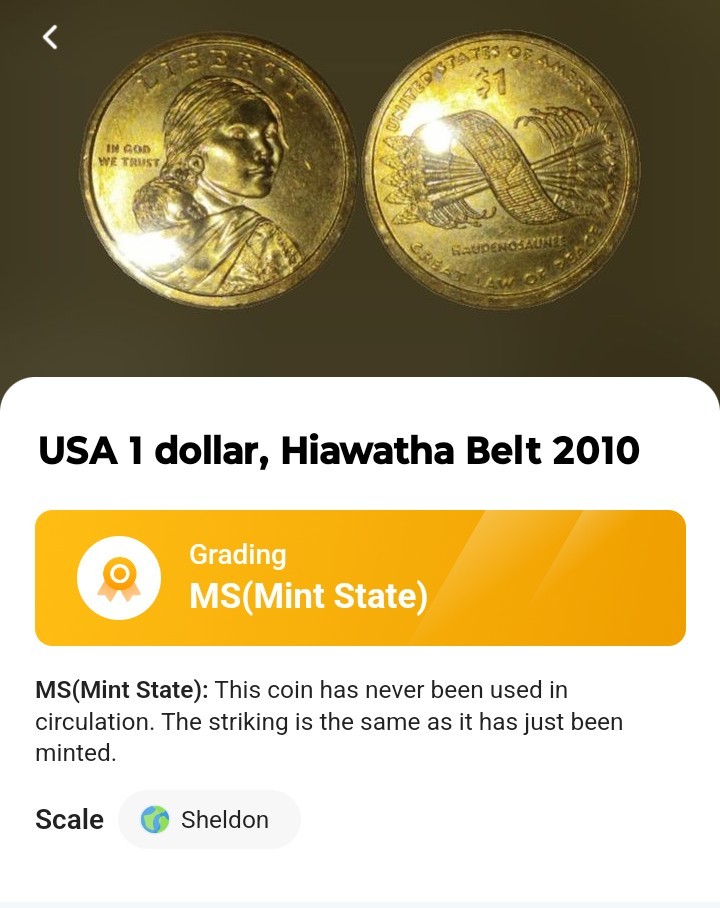Screen dimensions: 720x908
Task: Go back using the top-left arrow
Action: pyautogui.click(x=50, y=37)
